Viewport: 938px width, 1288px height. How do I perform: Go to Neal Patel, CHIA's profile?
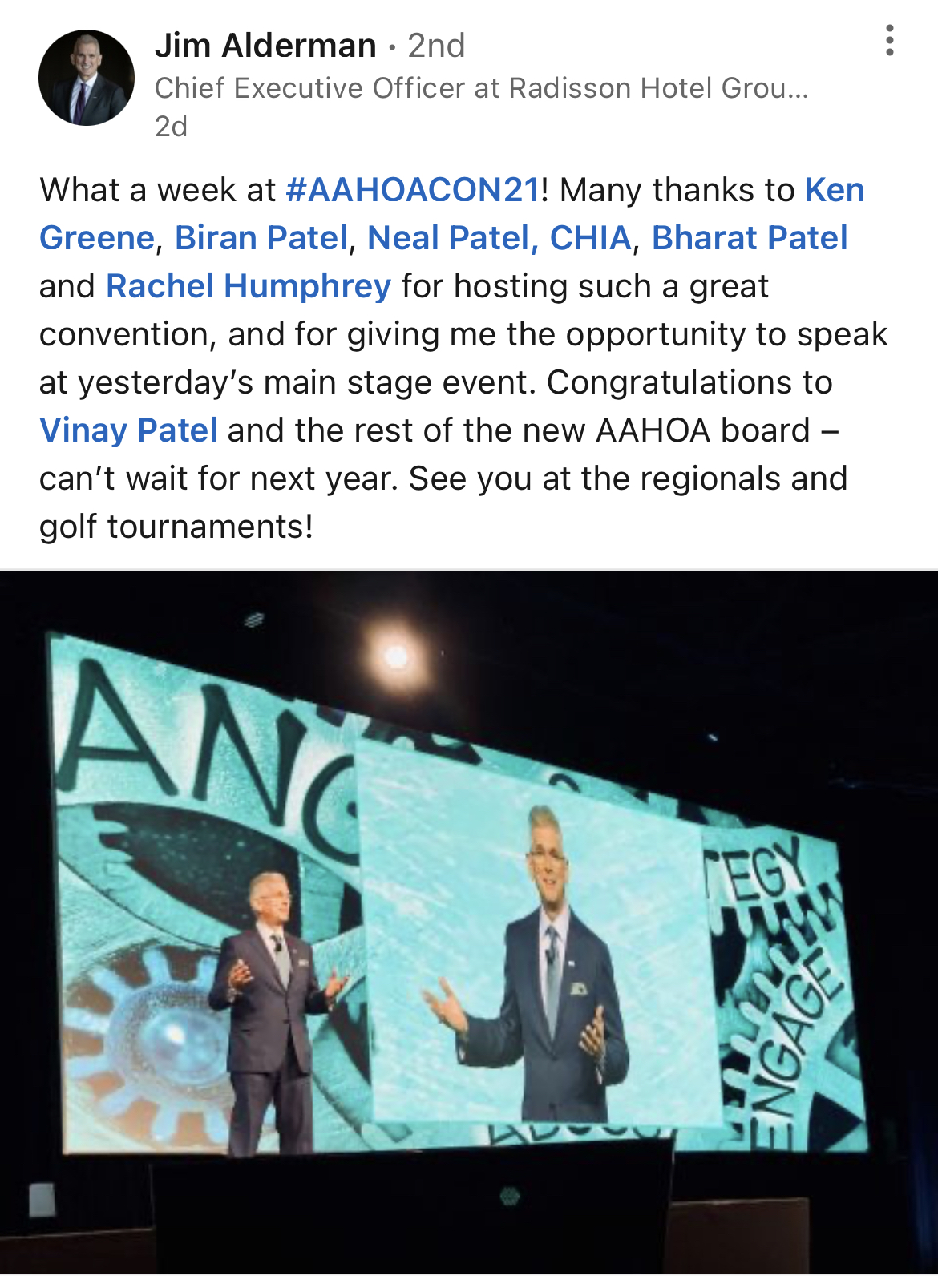click(x=499, y=238)
